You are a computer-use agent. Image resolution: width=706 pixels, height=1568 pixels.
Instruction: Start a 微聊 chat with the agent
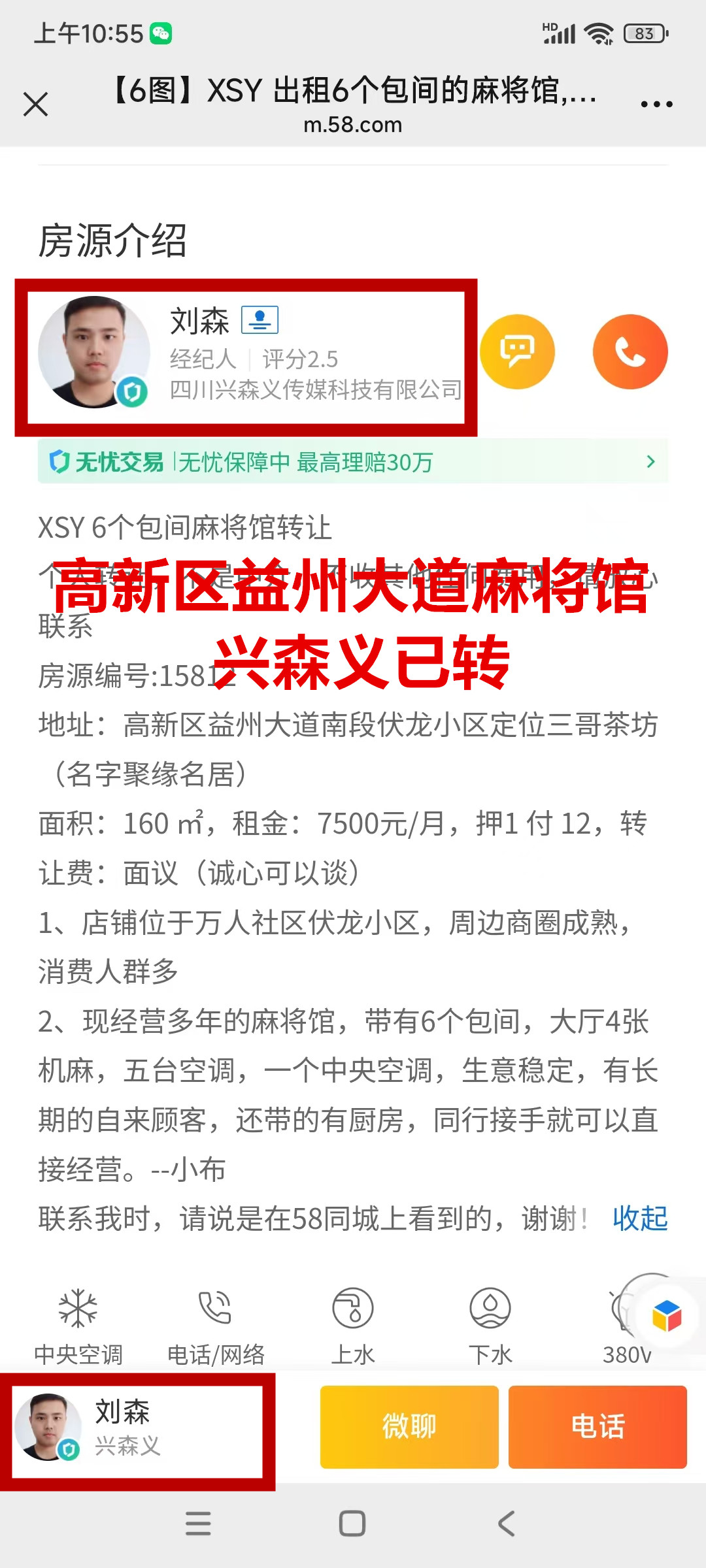point(409,1426)
